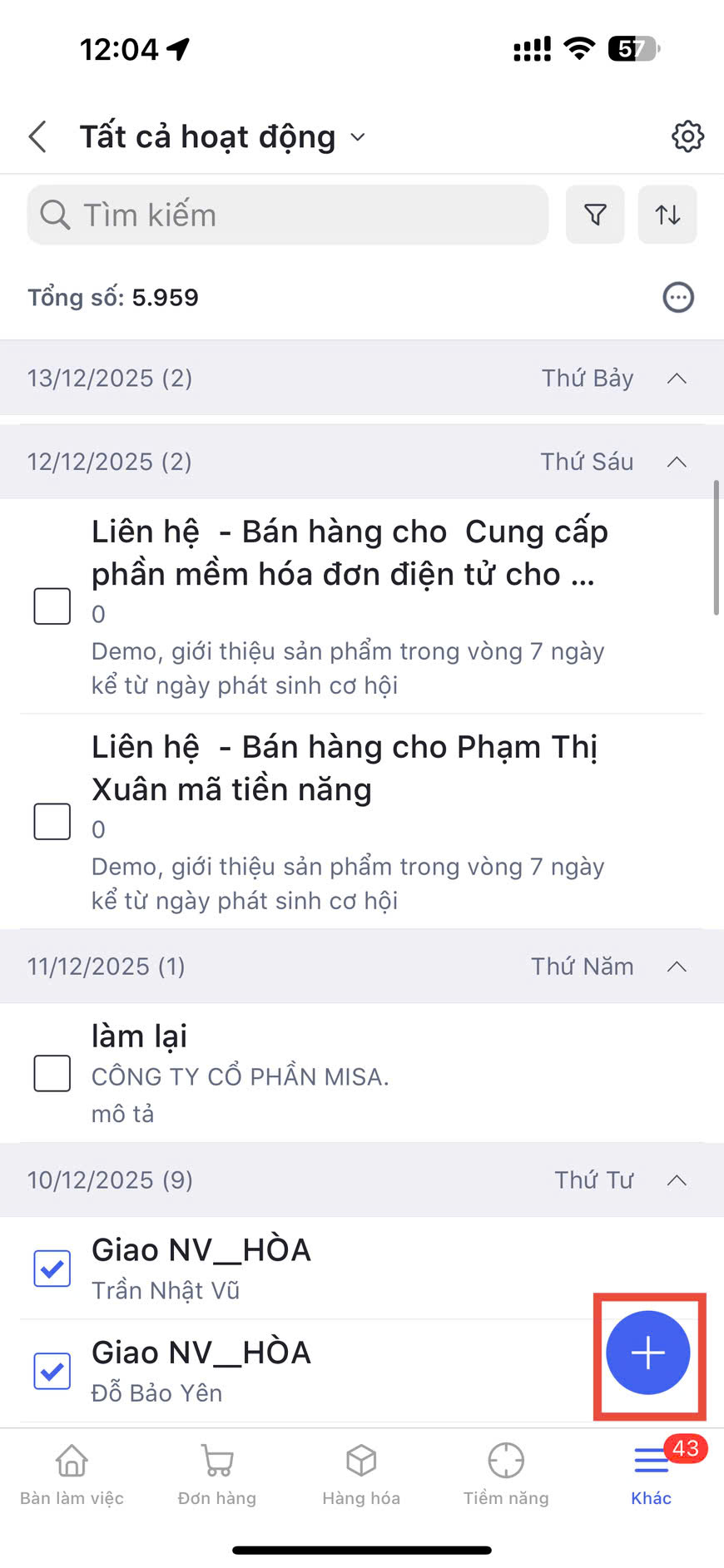
Task: Open the sort order options
Action: point(667,215)
